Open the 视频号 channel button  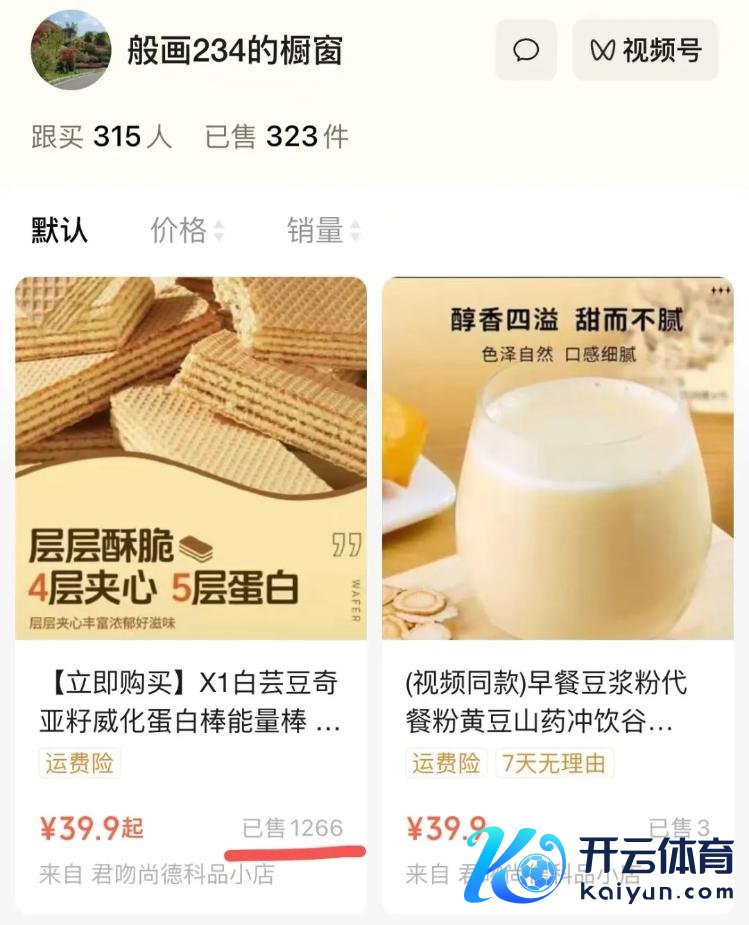(x=645, y=50)
